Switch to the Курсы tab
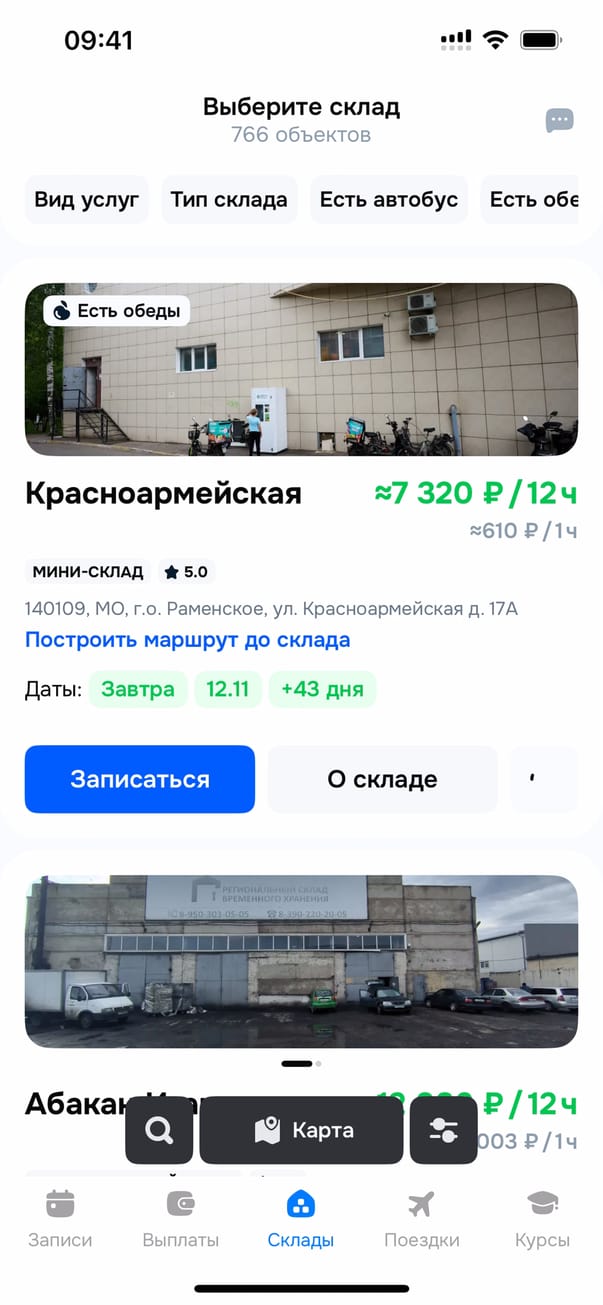This screenshot has width=603, height=1305. tap(542, 1219)
